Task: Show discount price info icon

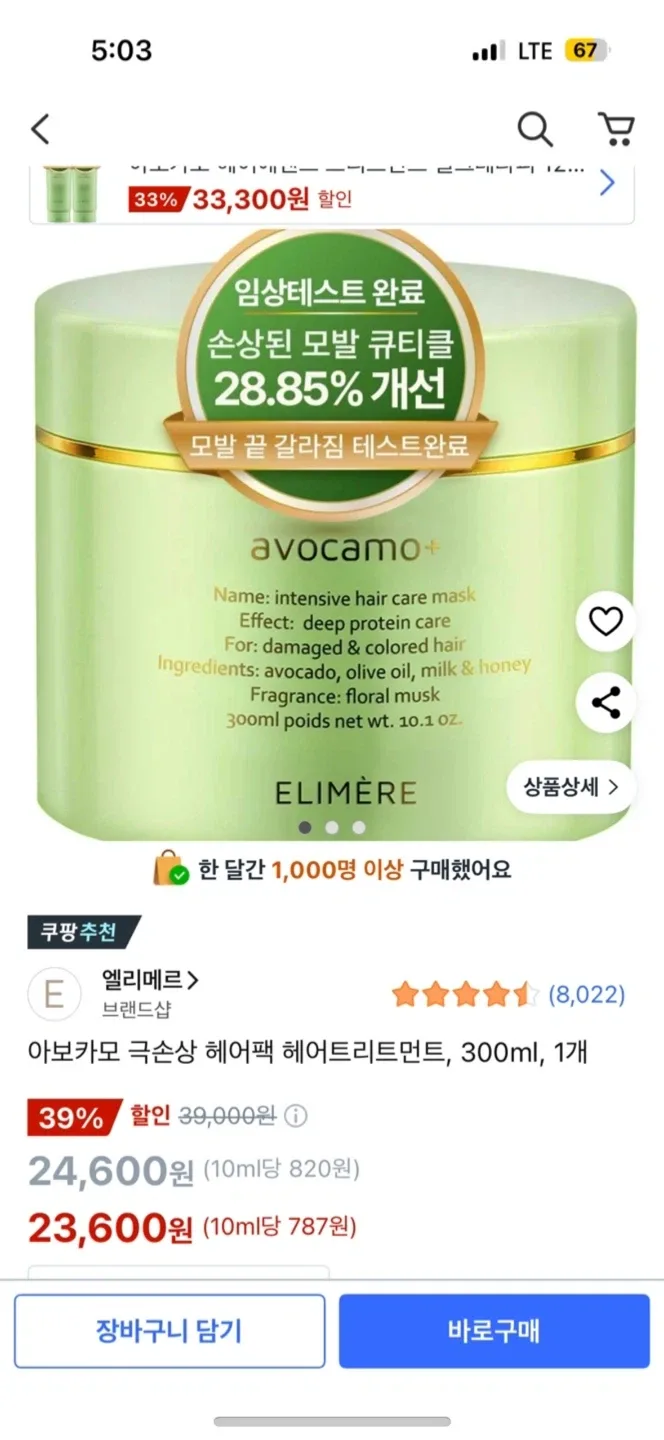Action: pos(298,1116)
